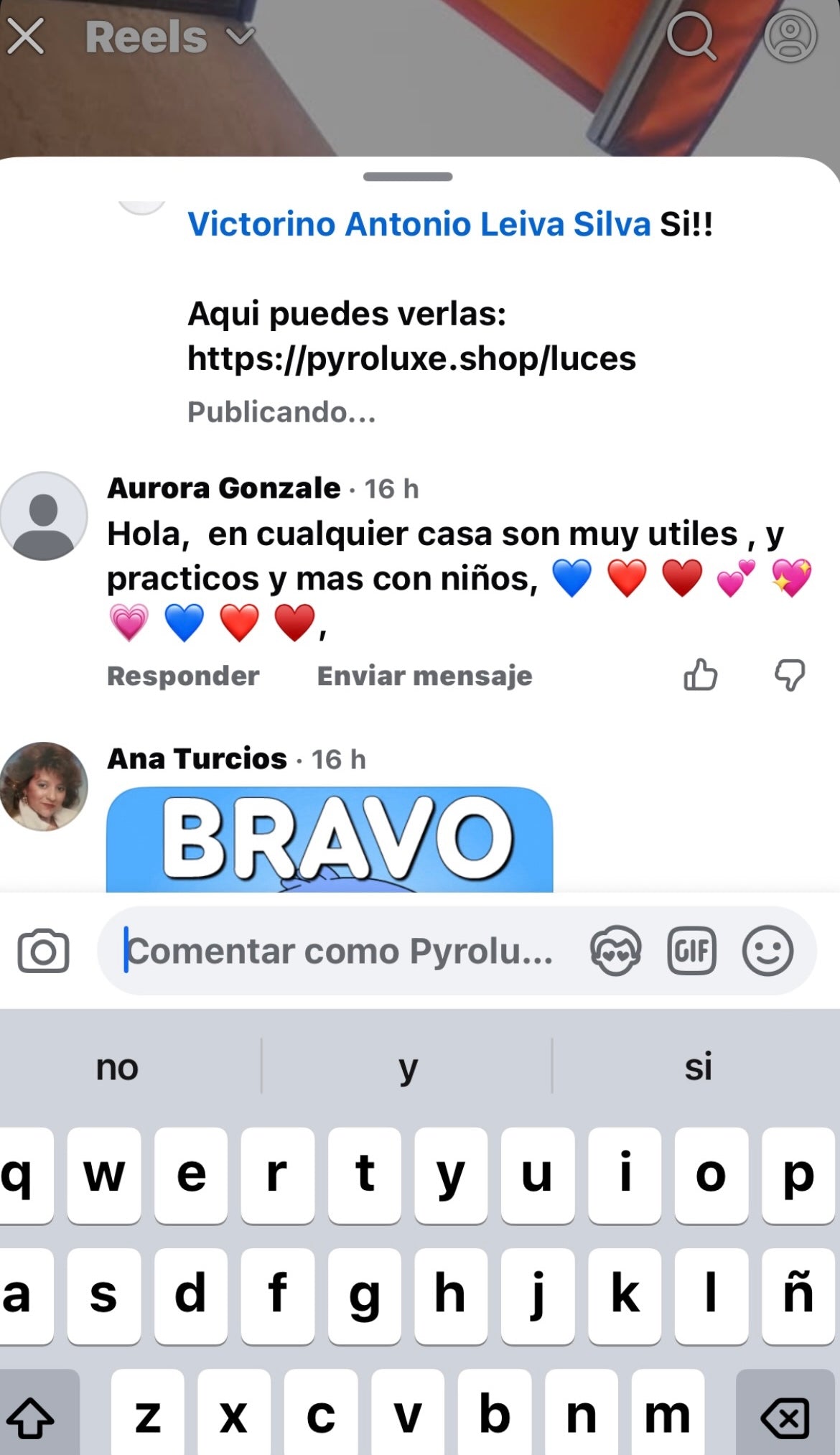Screen dimensions: 840x1455
Task: Like Aurora Gonzale's comment
Action: (700, 675)
